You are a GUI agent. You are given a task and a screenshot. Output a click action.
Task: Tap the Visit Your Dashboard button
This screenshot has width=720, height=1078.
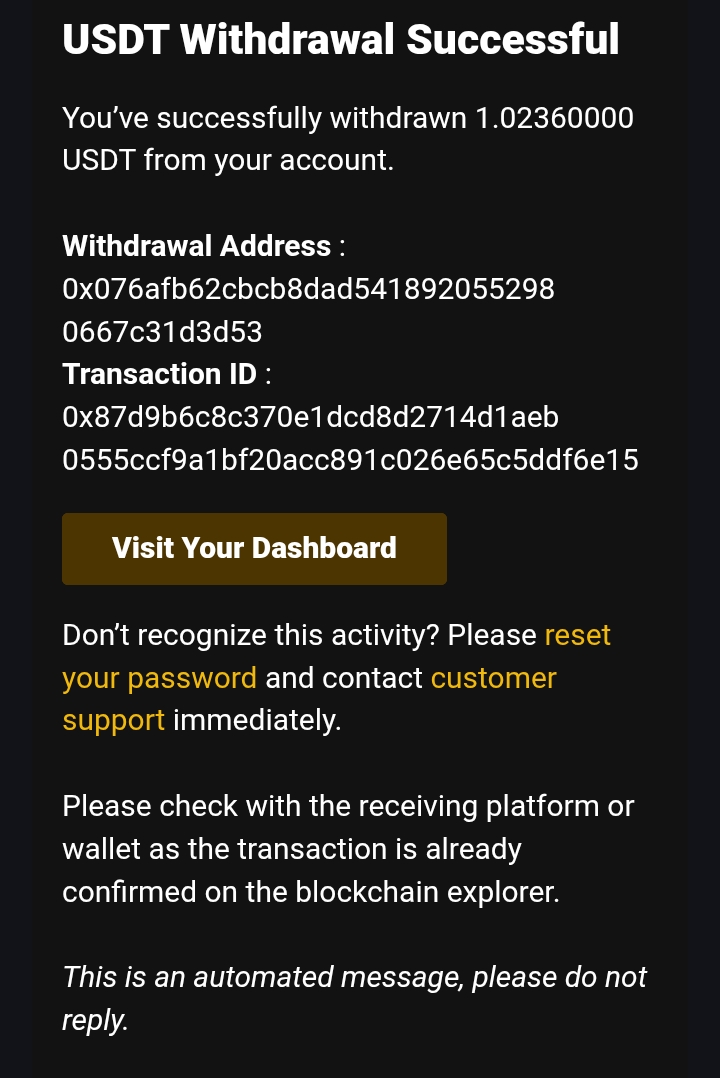coord(254,548)
